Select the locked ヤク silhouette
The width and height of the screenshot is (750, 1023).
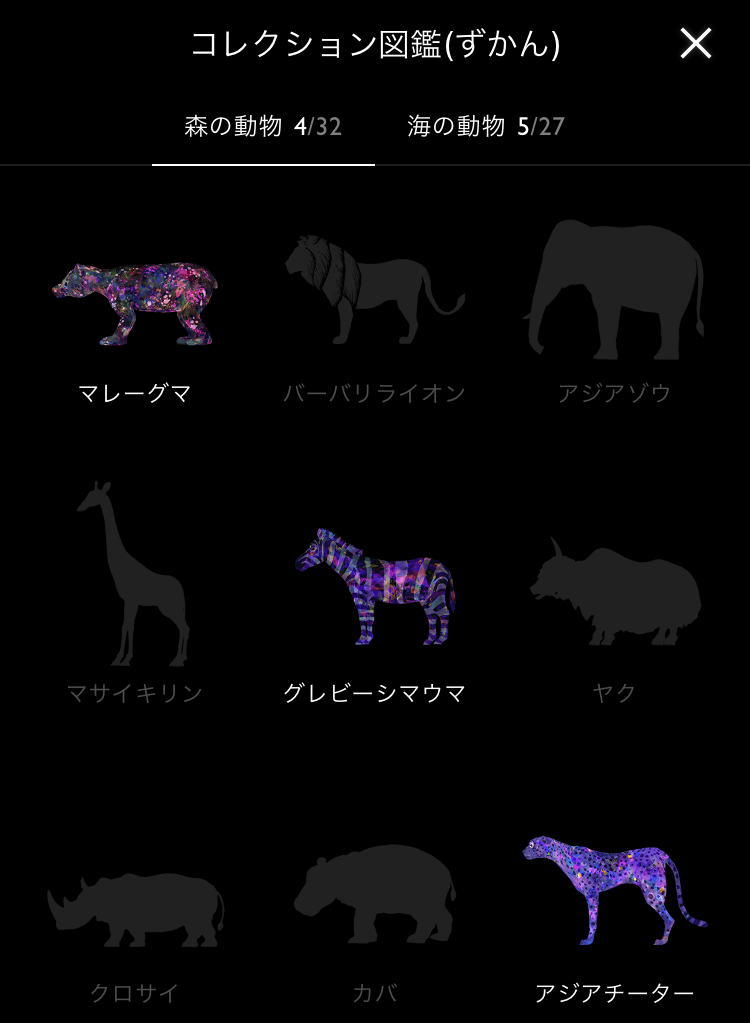point(614,592)
